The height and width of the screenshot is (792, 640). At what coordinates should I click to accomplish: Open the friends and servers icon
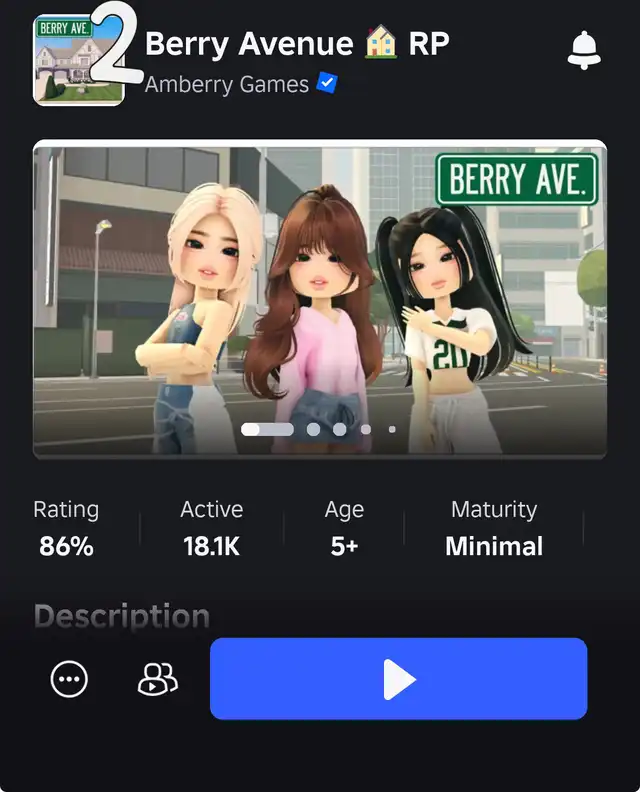[157, 680]
